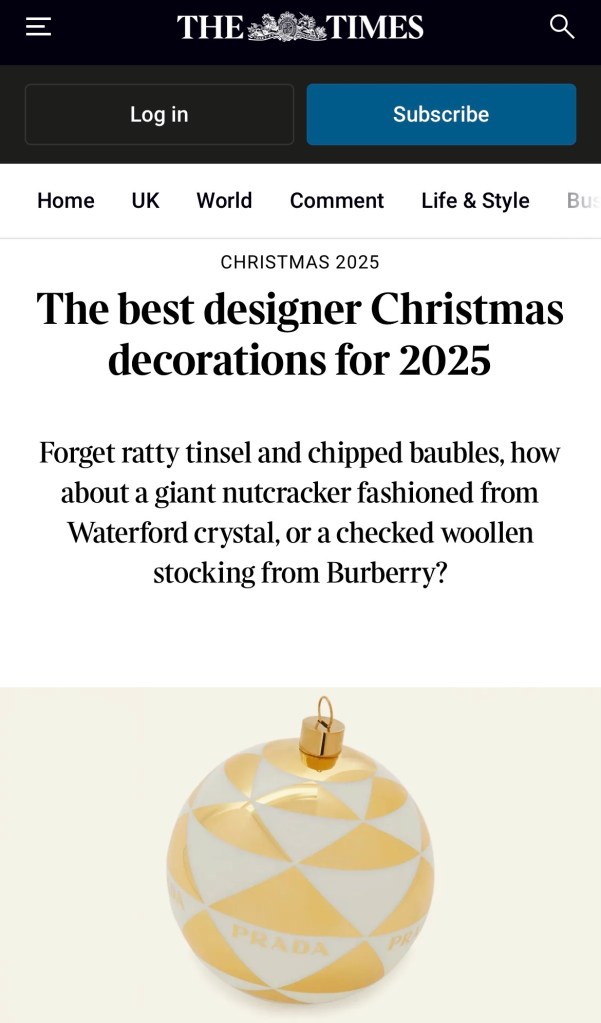Open the Christmas 2025 topic link
The width and height of the screenshot is (601, 1023).
point(300,263)
